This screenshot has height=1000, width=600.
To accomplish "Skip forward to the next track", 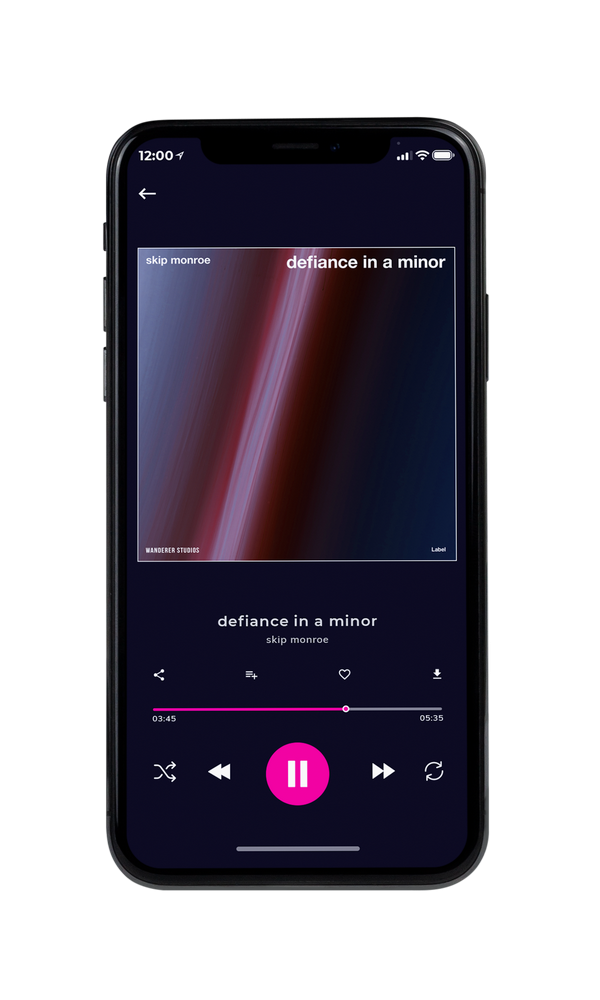I will tap(383, 771).
